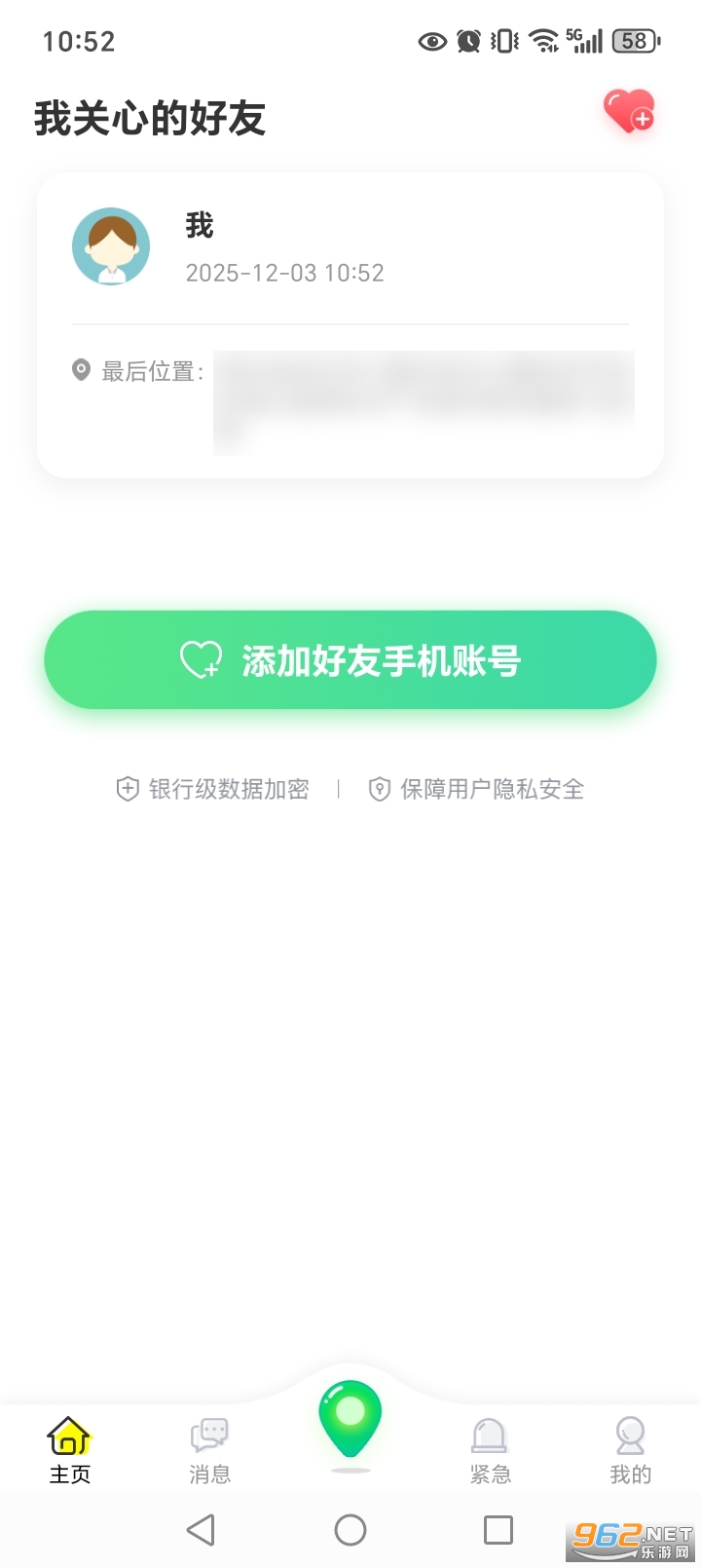This screenshot has height=1568, width=701.
Task: Open my avatar thumbnail on the friend card
Action: pyautogui.click(x=111, y=246)
